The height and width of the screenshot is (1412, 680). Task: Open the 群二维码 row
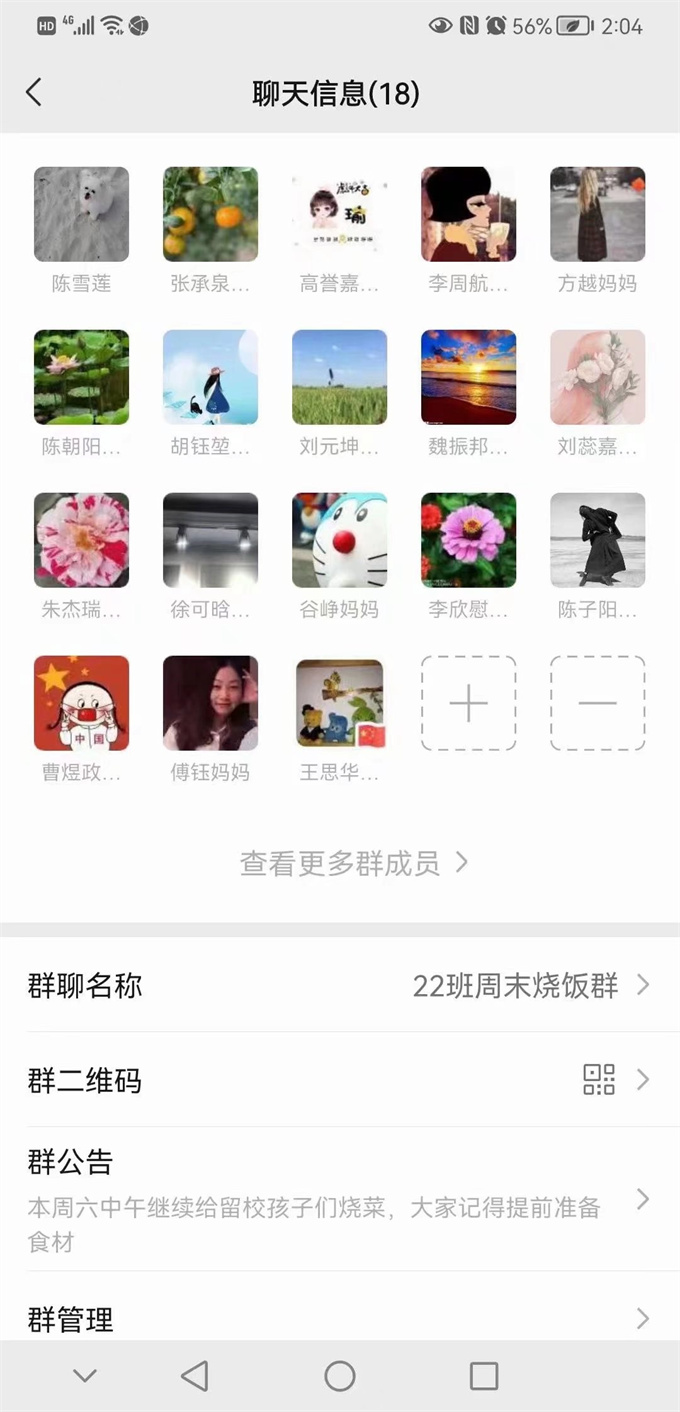(340, 1080)
